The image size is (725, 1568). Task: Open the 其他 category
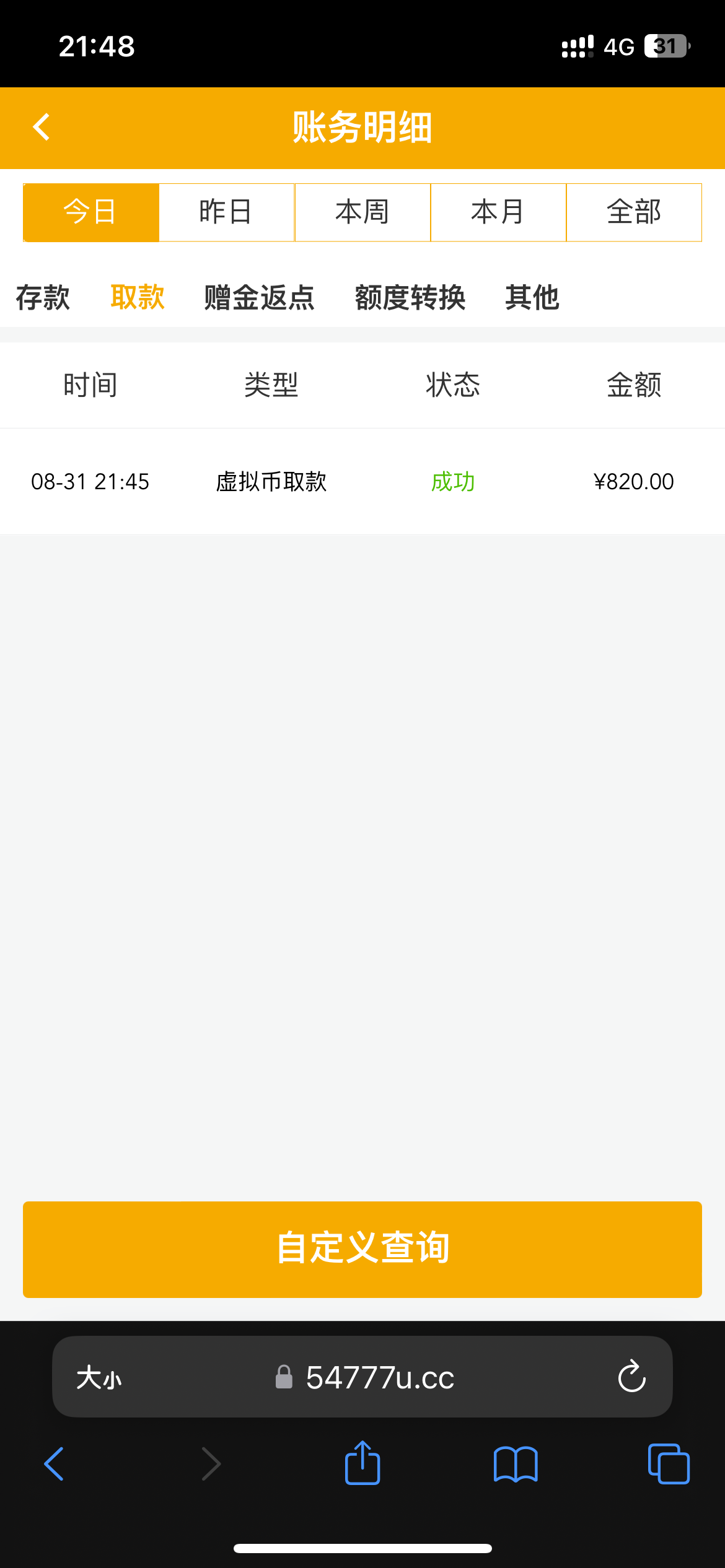[532, 298]
